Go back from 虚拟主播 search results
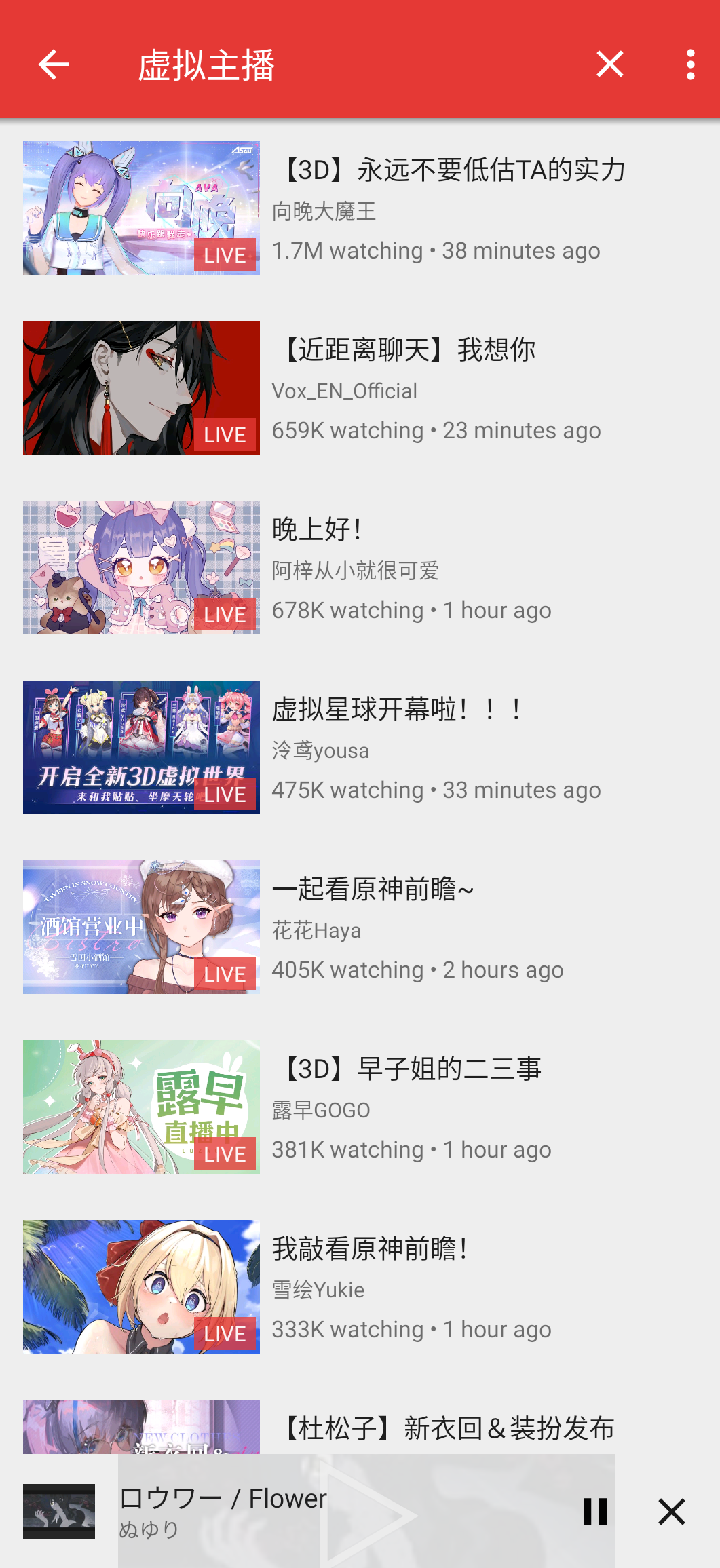The width and height of the screenshot is (720, 1568). (54, 65)
